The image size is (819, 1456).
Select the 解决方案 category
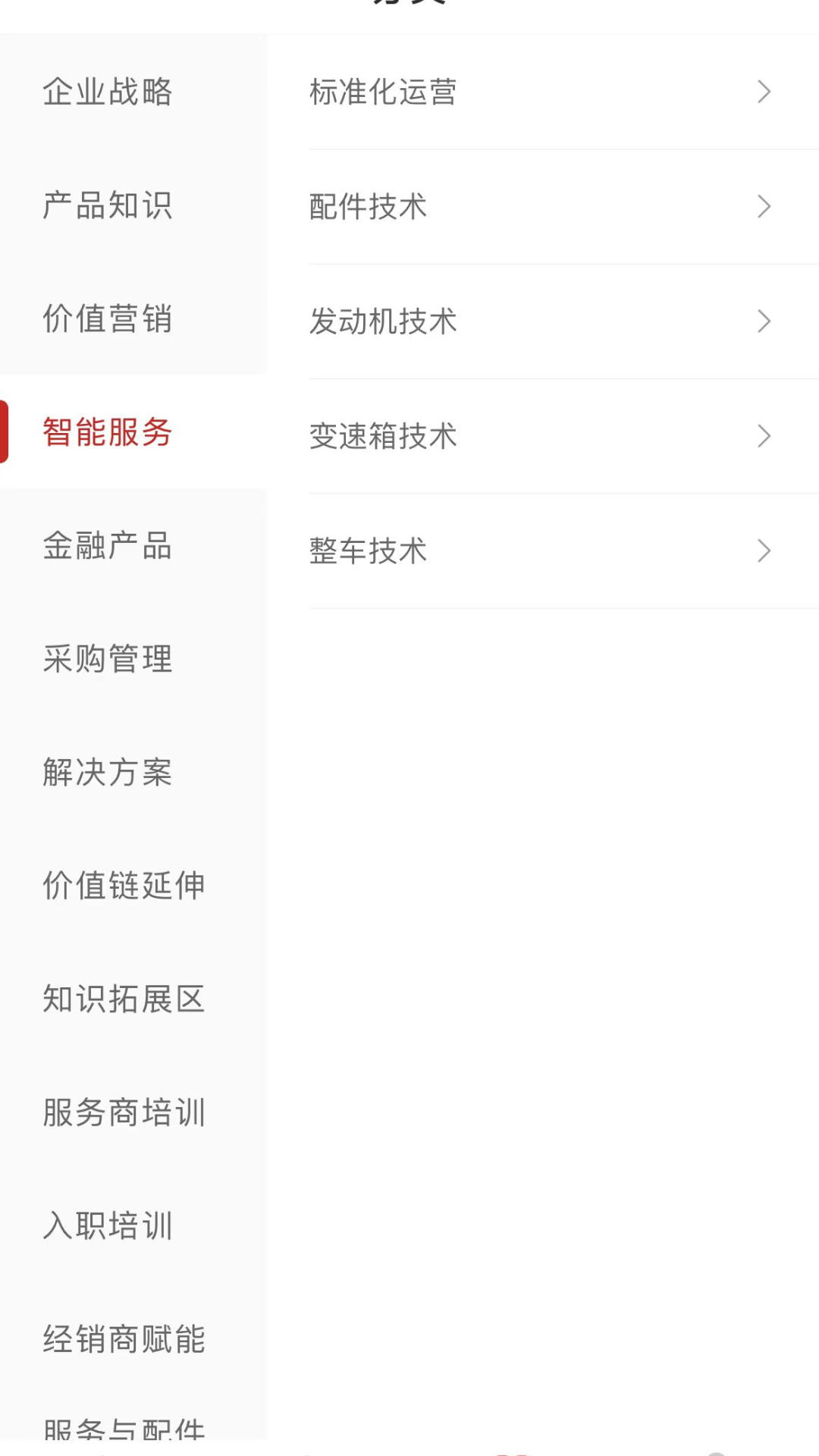[x=108, y=773]
